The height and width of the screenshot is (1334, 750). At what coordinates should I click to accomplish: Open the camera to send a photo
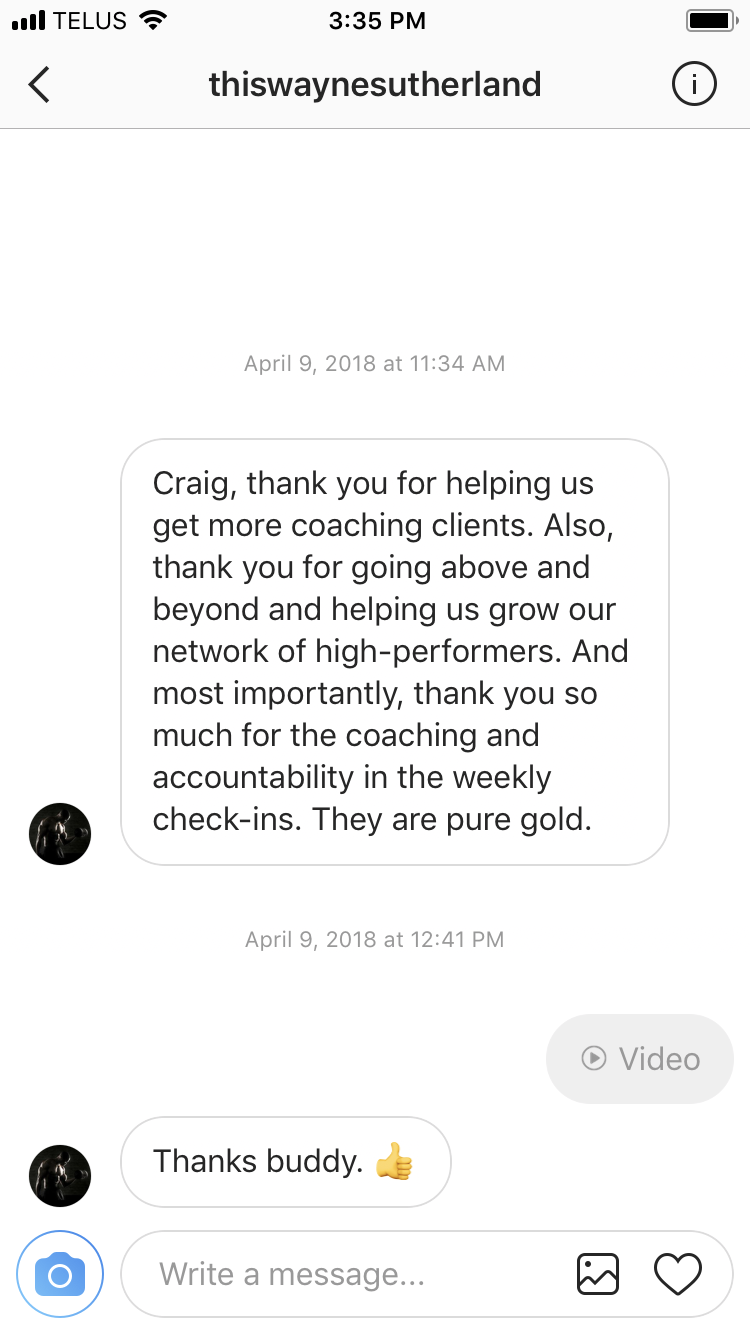point(60,1274)
